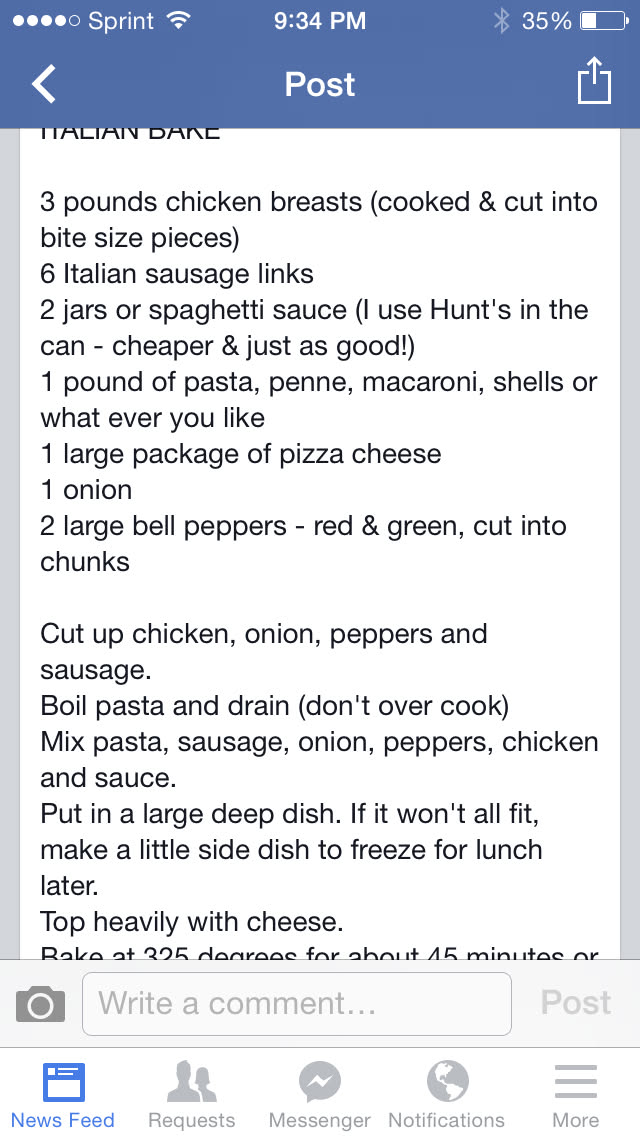This screenshot has width=640, height=1136.
Task: Share this post
Action: point(594,82)
